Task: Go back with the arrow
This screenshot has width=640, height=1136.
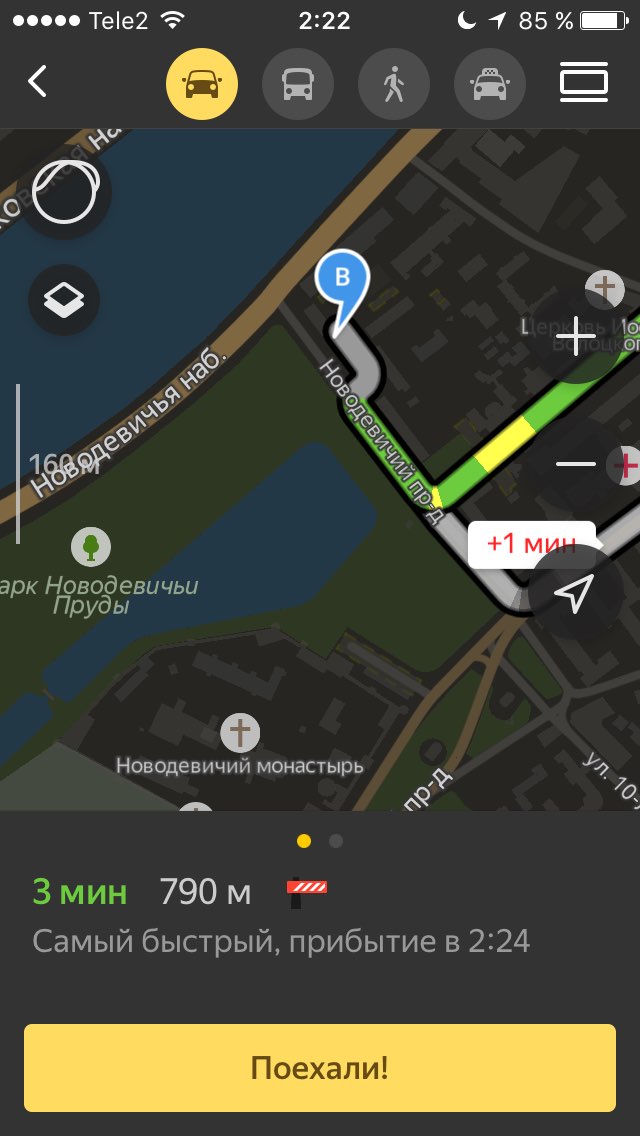Action: 38,81
